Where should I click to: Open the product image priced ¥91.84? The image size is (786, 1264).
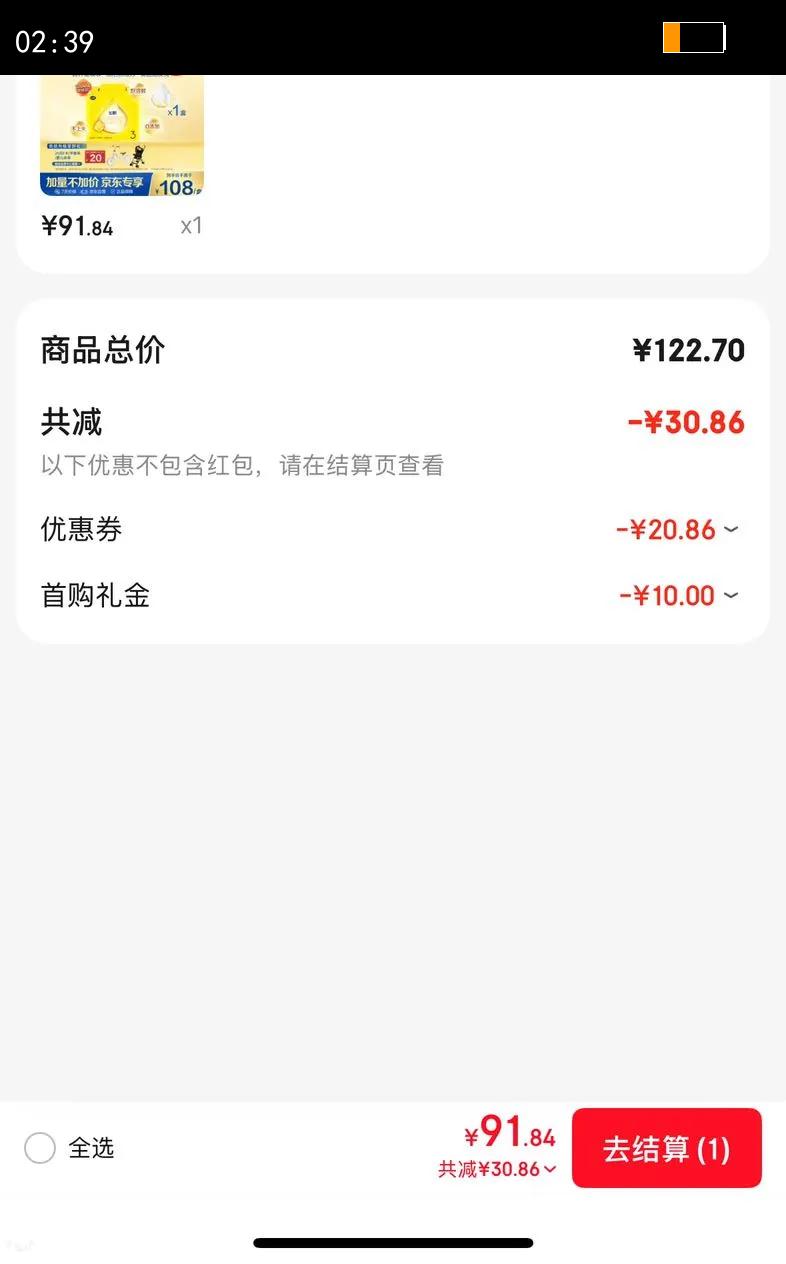(x=122, y=135)
